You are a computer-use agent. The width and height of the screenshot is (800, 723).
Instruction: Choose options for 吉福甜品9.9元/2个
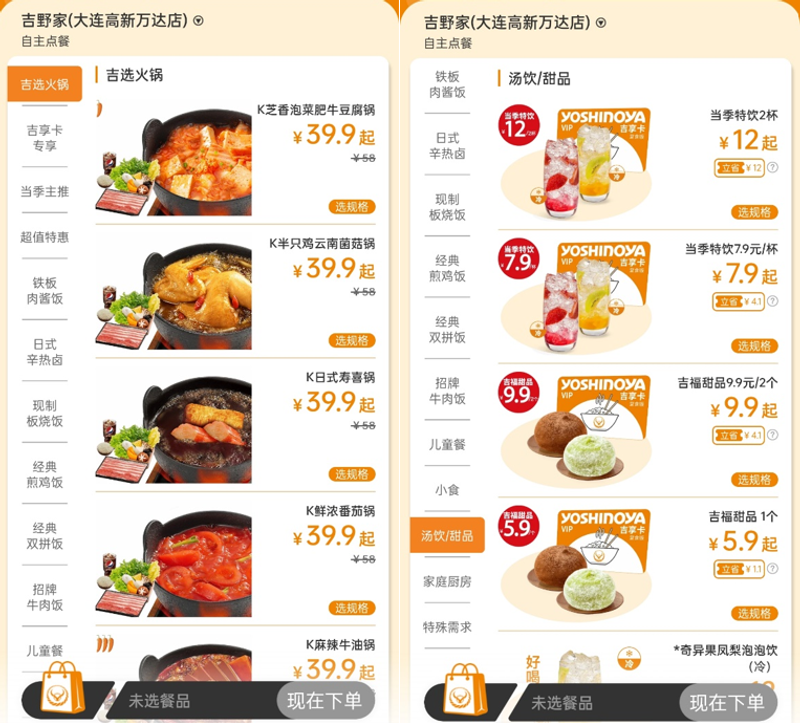[754, 480]
